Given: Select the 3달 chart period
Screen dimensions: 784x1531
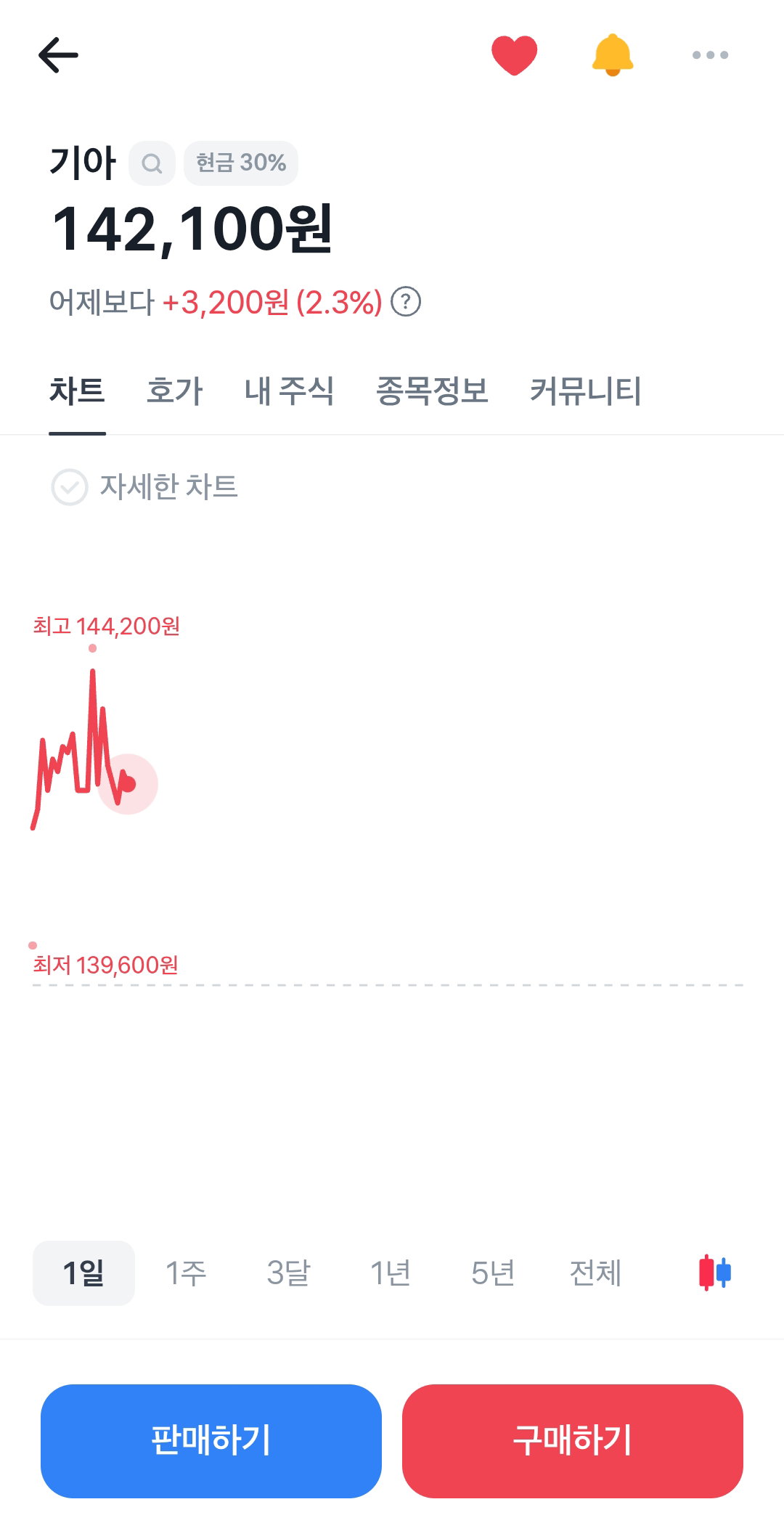Looking at the screenshot, I should coord(288,1273).
